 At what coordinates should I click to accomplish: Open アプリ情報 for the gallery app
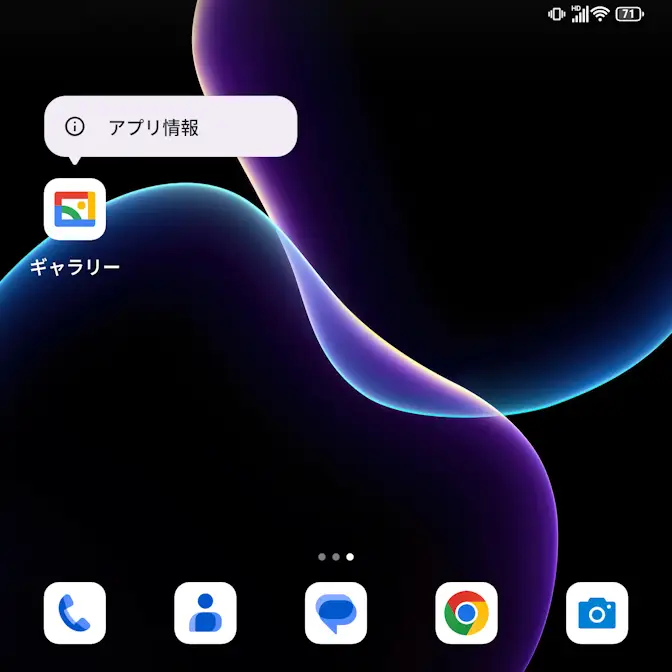coord(170,127)
